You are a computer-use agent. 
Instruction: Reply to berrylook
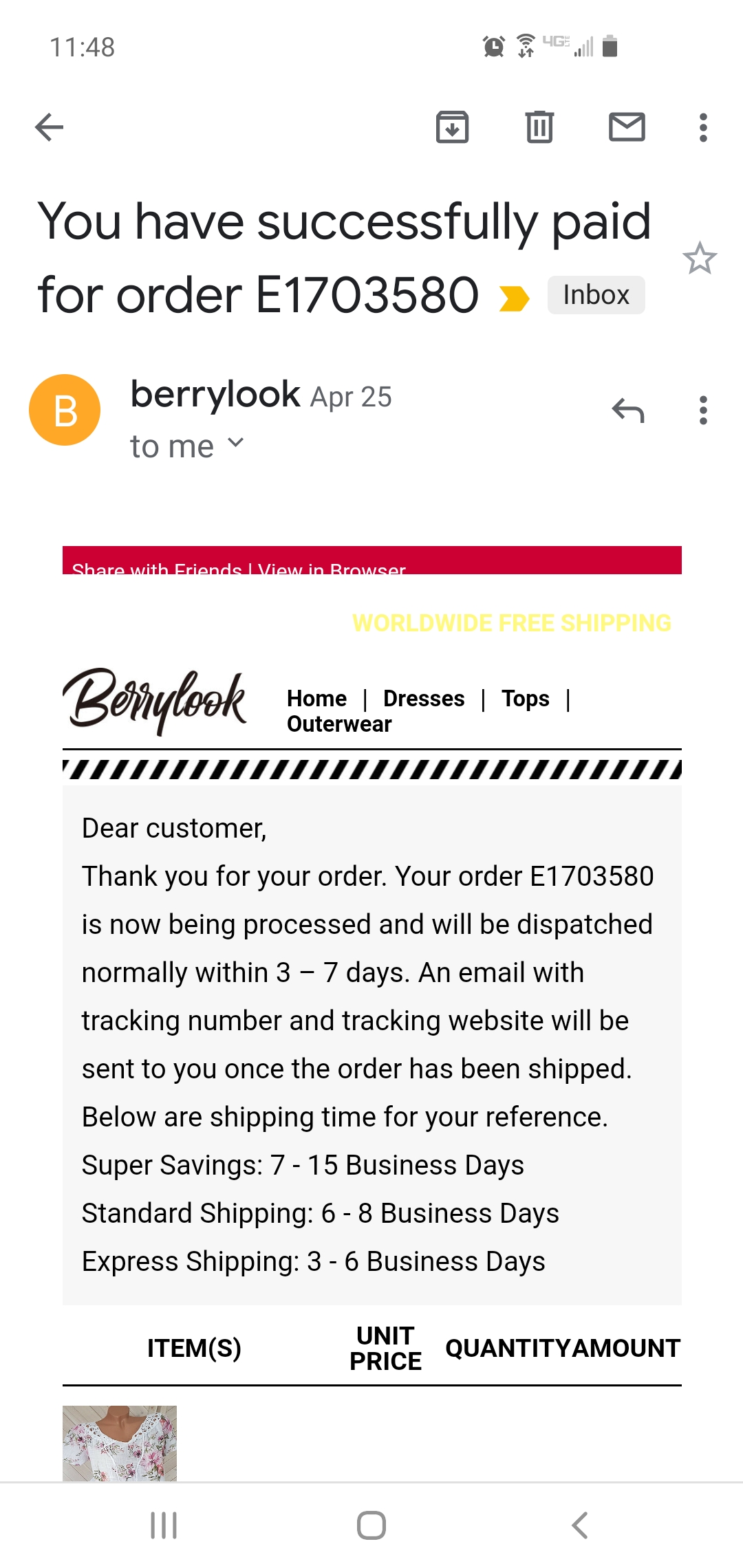click(627, 411)
